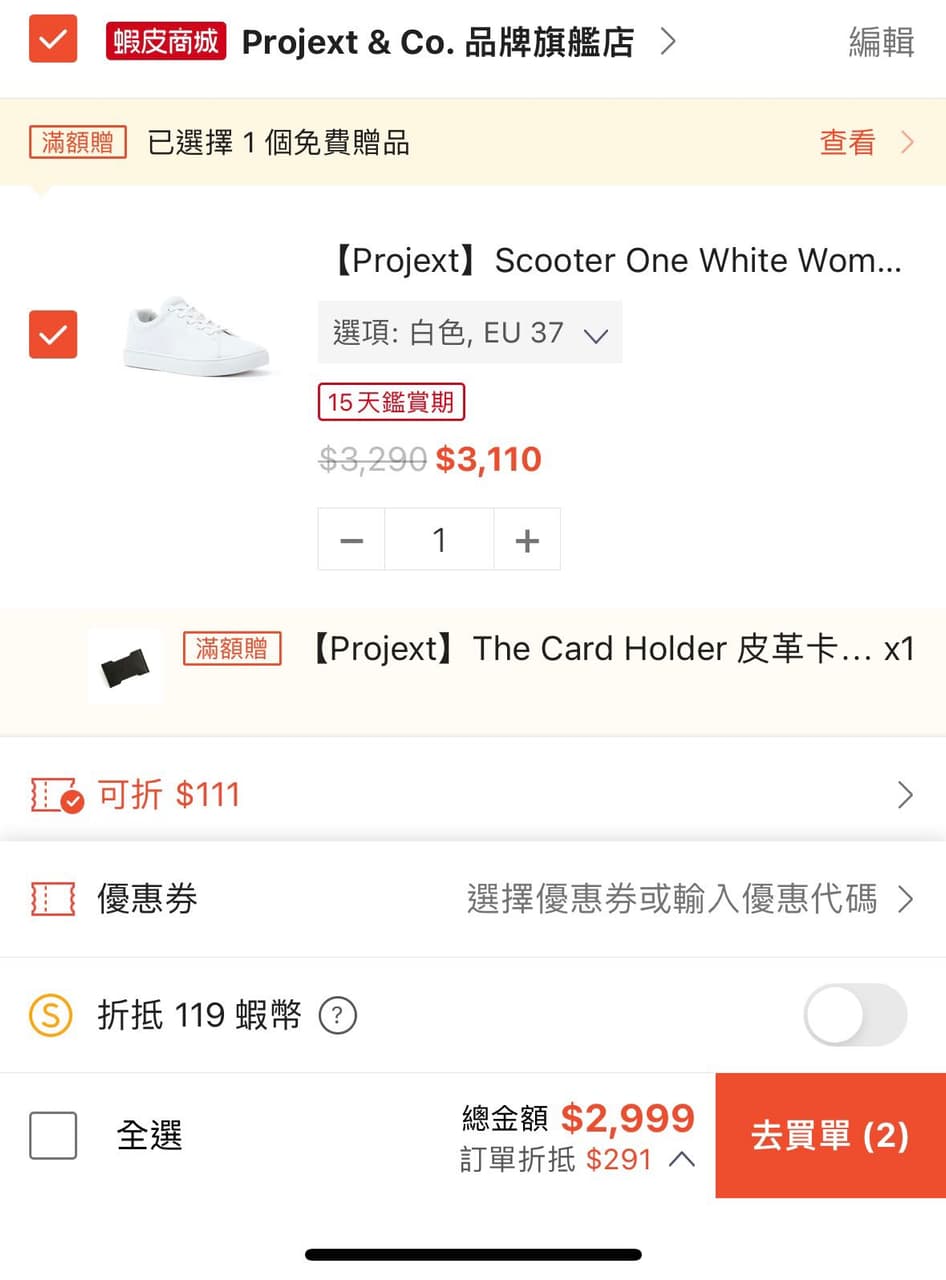Tap the 蝦皮商城 mall badge icon
Screen dimensions: 946x1280
165,41
